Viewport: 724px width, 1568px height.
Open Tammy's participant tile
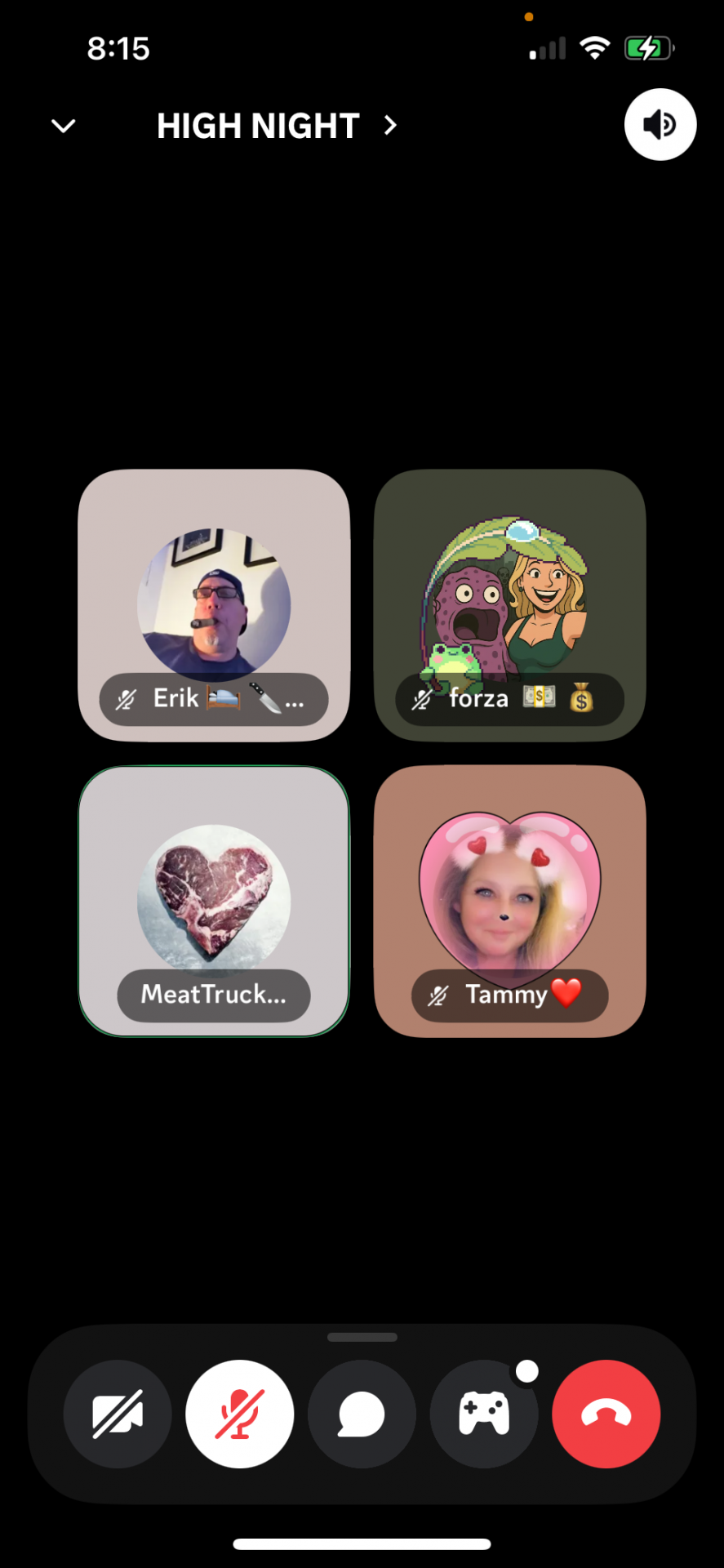[509, 901]
